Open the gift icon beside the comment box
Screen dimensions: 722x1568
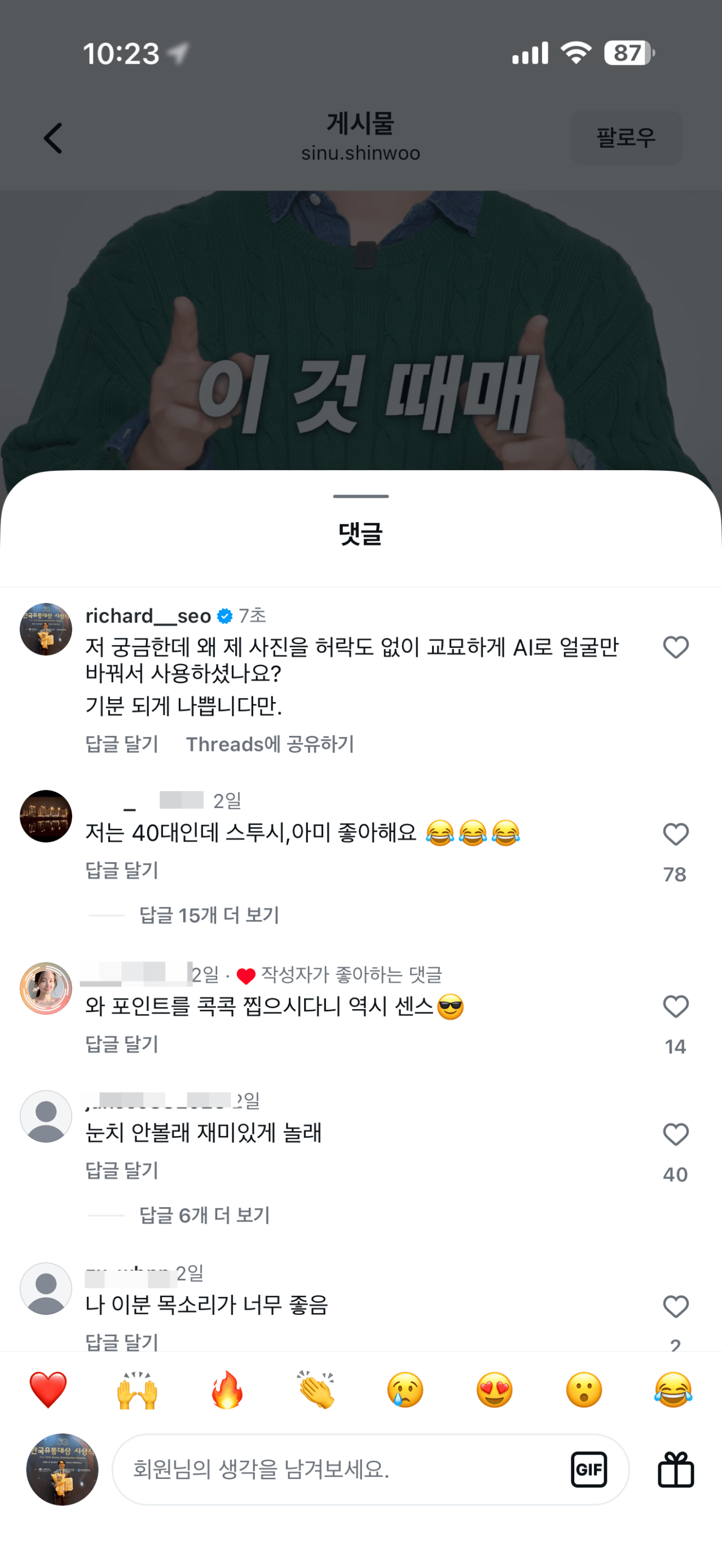(676, 1469)
